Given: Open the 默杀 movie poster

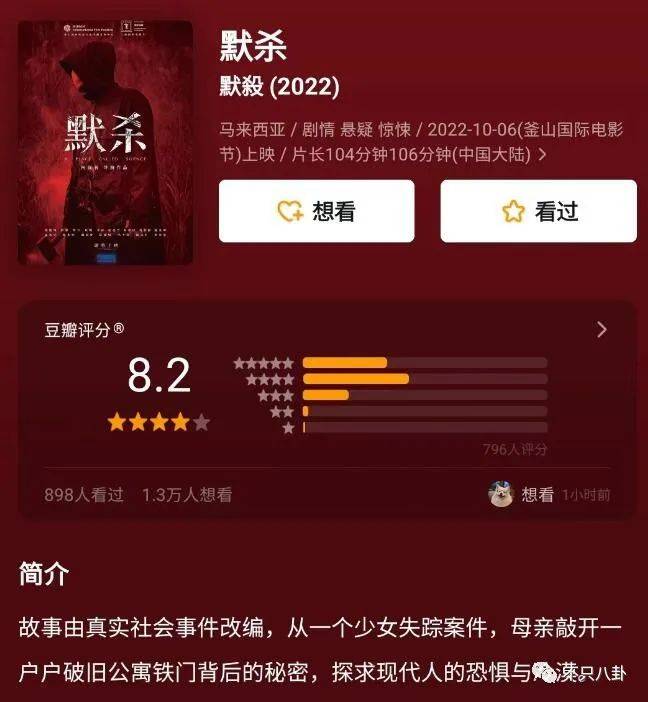Looking at the screenshot, I should pos(105,143).
